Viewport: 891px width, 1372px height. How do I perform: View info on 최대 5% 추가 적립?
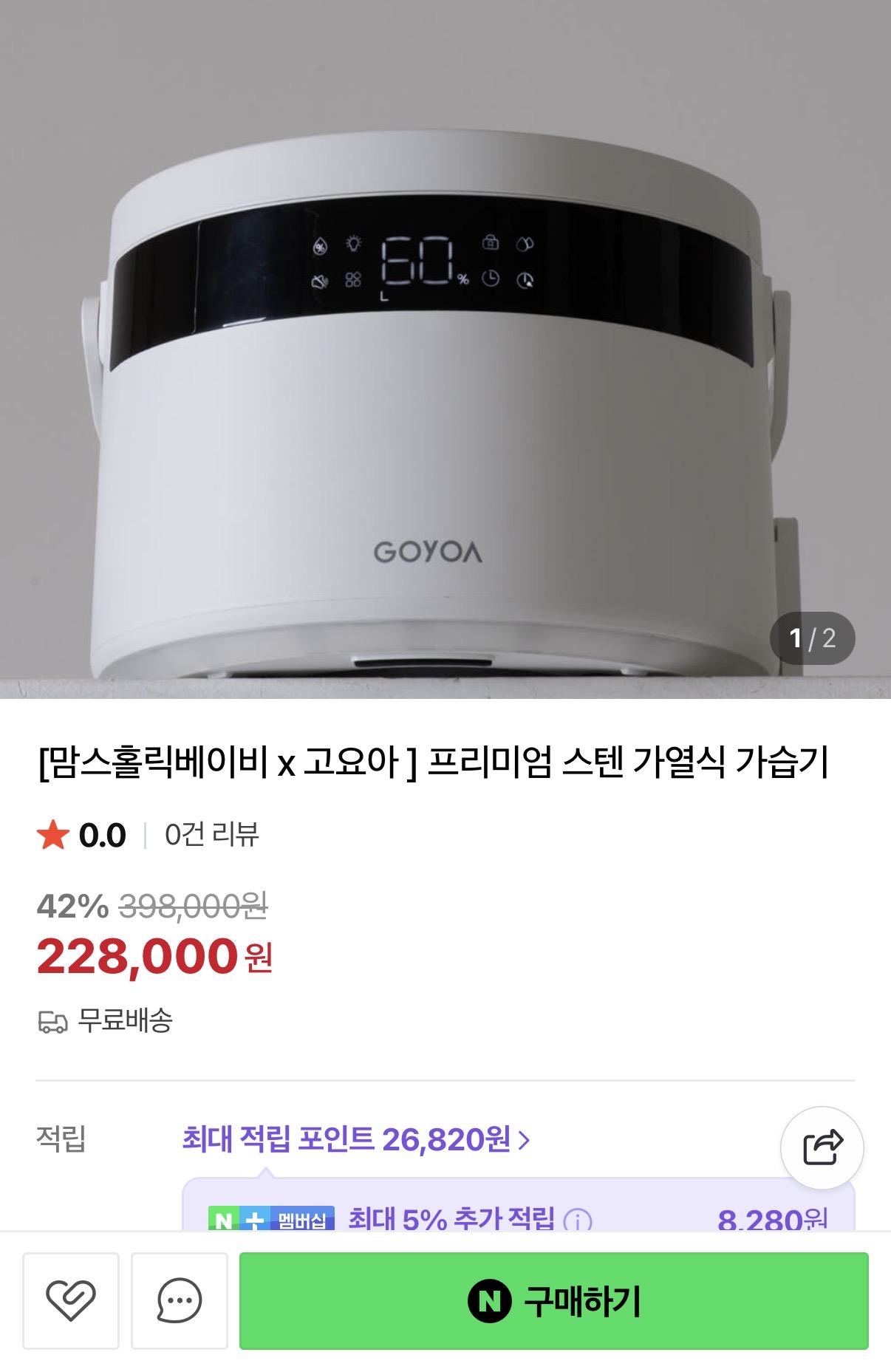578,1220
